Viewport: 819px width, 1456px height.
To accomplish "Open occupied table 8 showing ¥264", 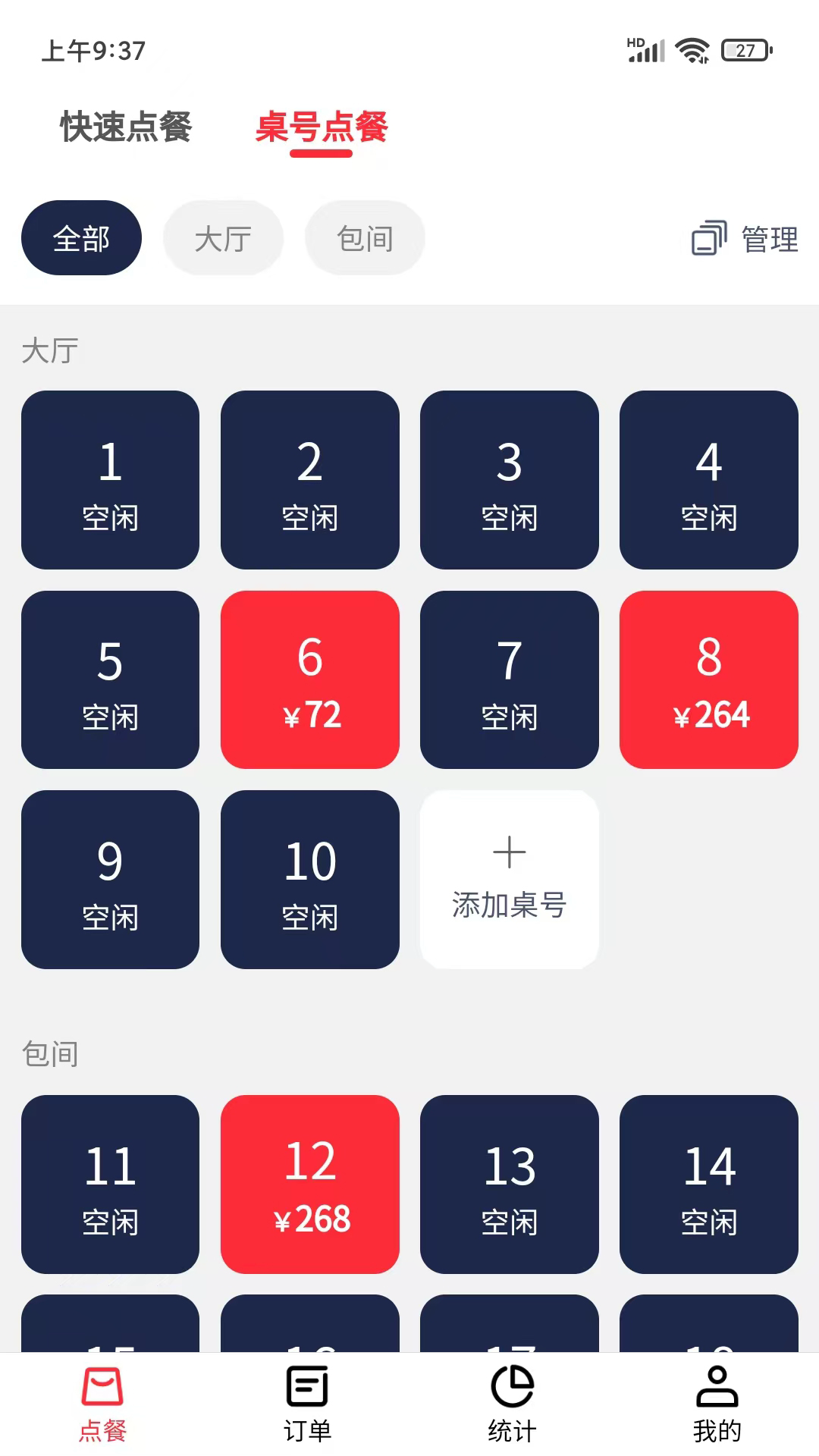I will click(x=709, y=680).
